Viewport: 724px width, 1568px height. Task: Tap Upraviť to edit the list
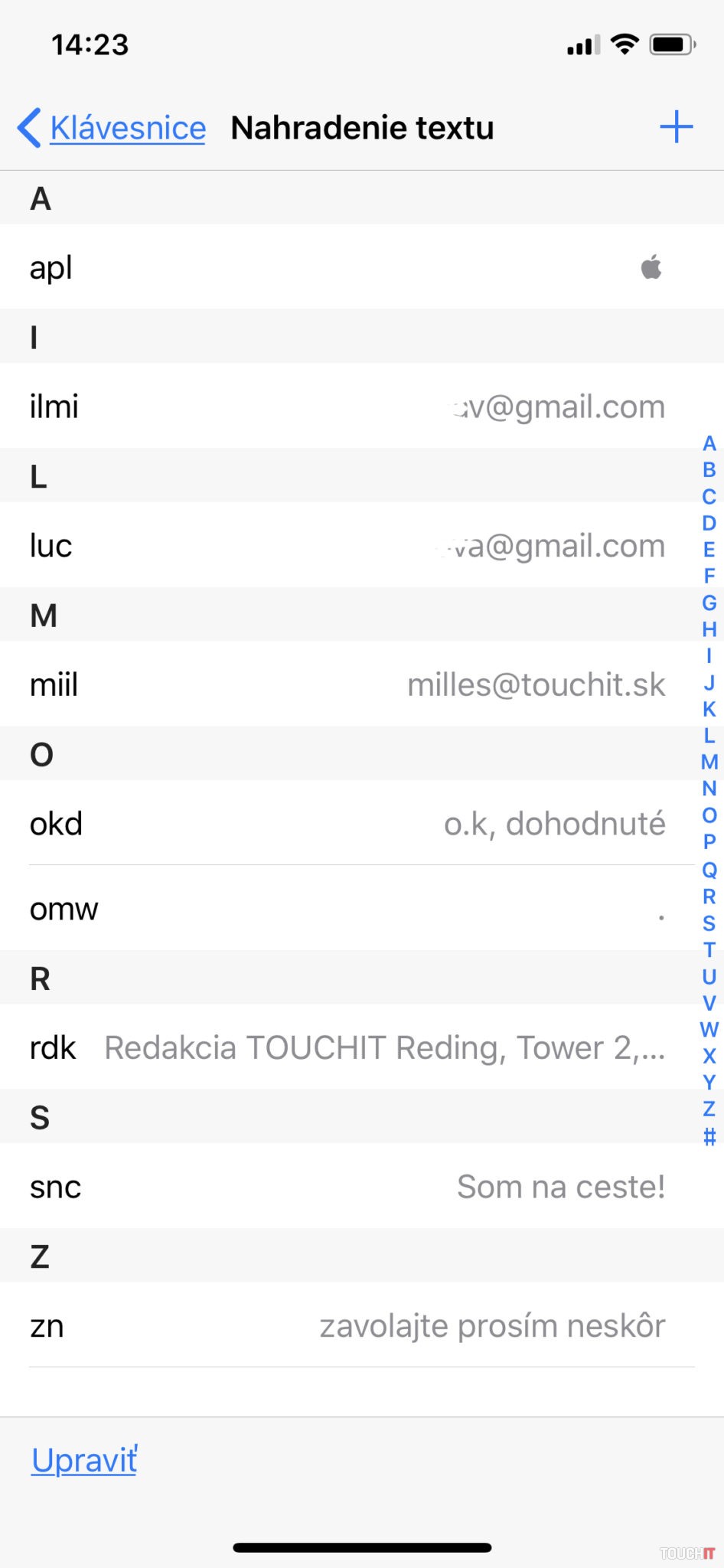[x=84, y=1460]
